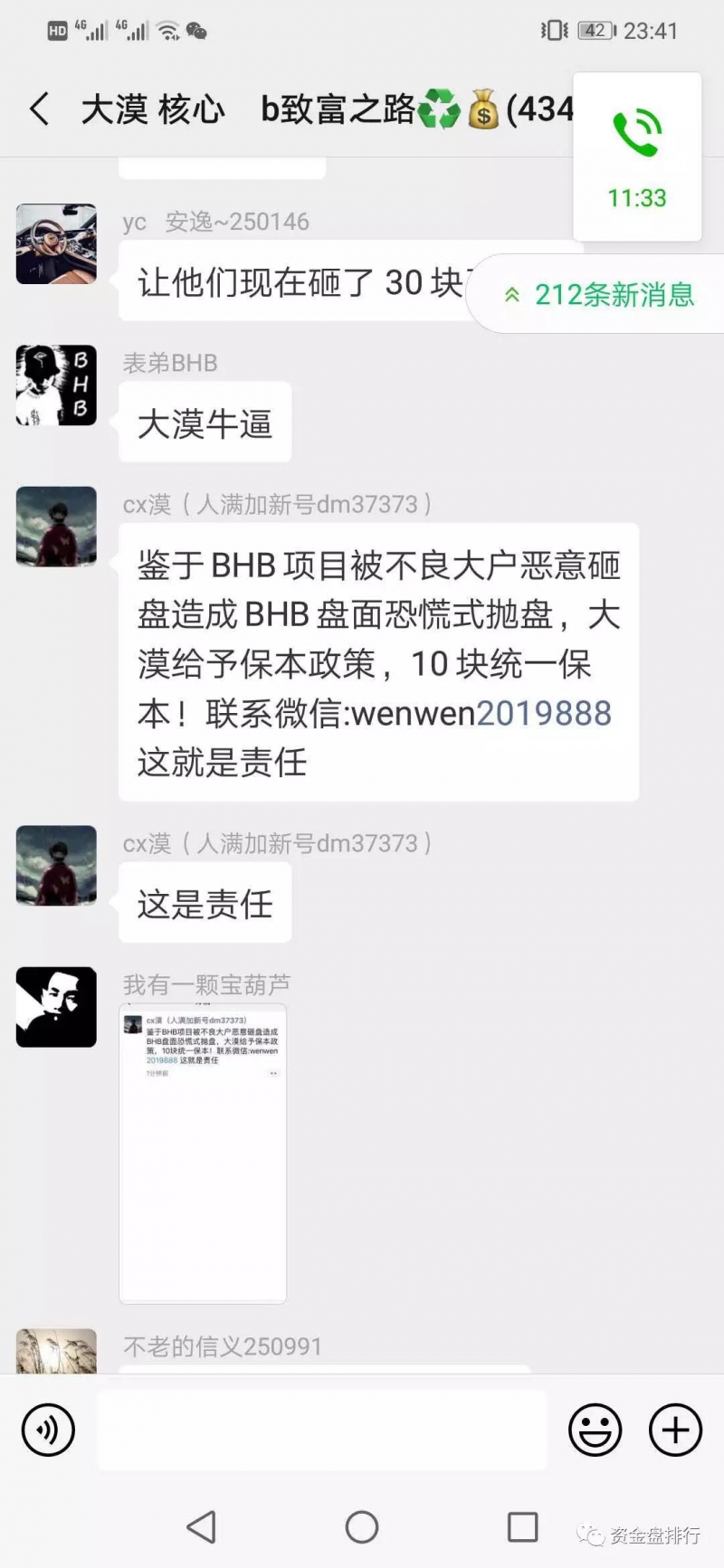The height and width of the screenshot is (1568, 724).
Task: Go back from the group chat
Action: point(39,109)
